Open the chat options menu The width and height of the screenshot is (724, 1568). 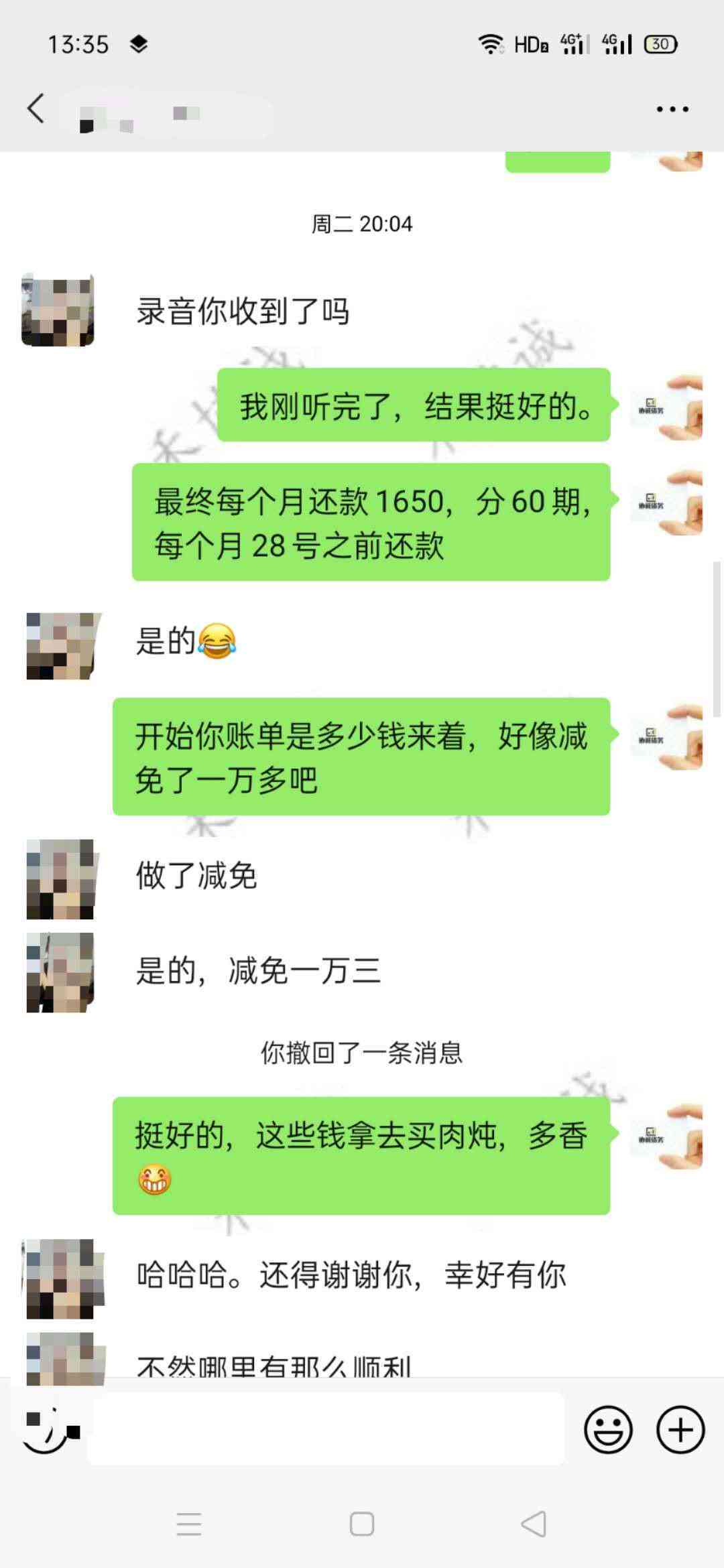pyautogui.click(x=672, y=109)
